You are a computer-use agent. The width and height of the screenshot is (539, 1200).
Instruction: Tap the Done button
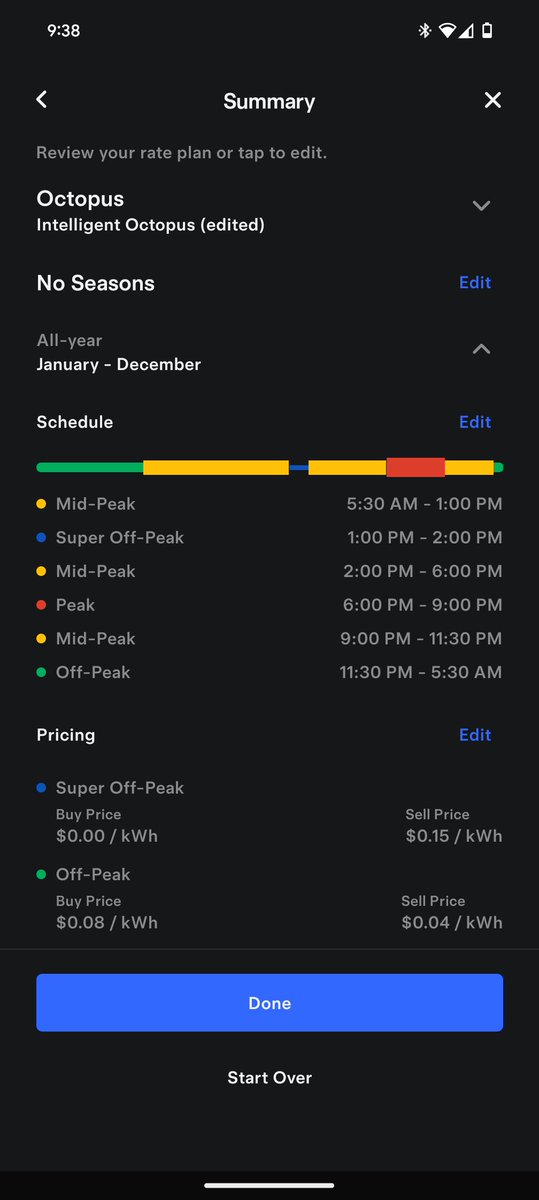(x=269, y=1003)
